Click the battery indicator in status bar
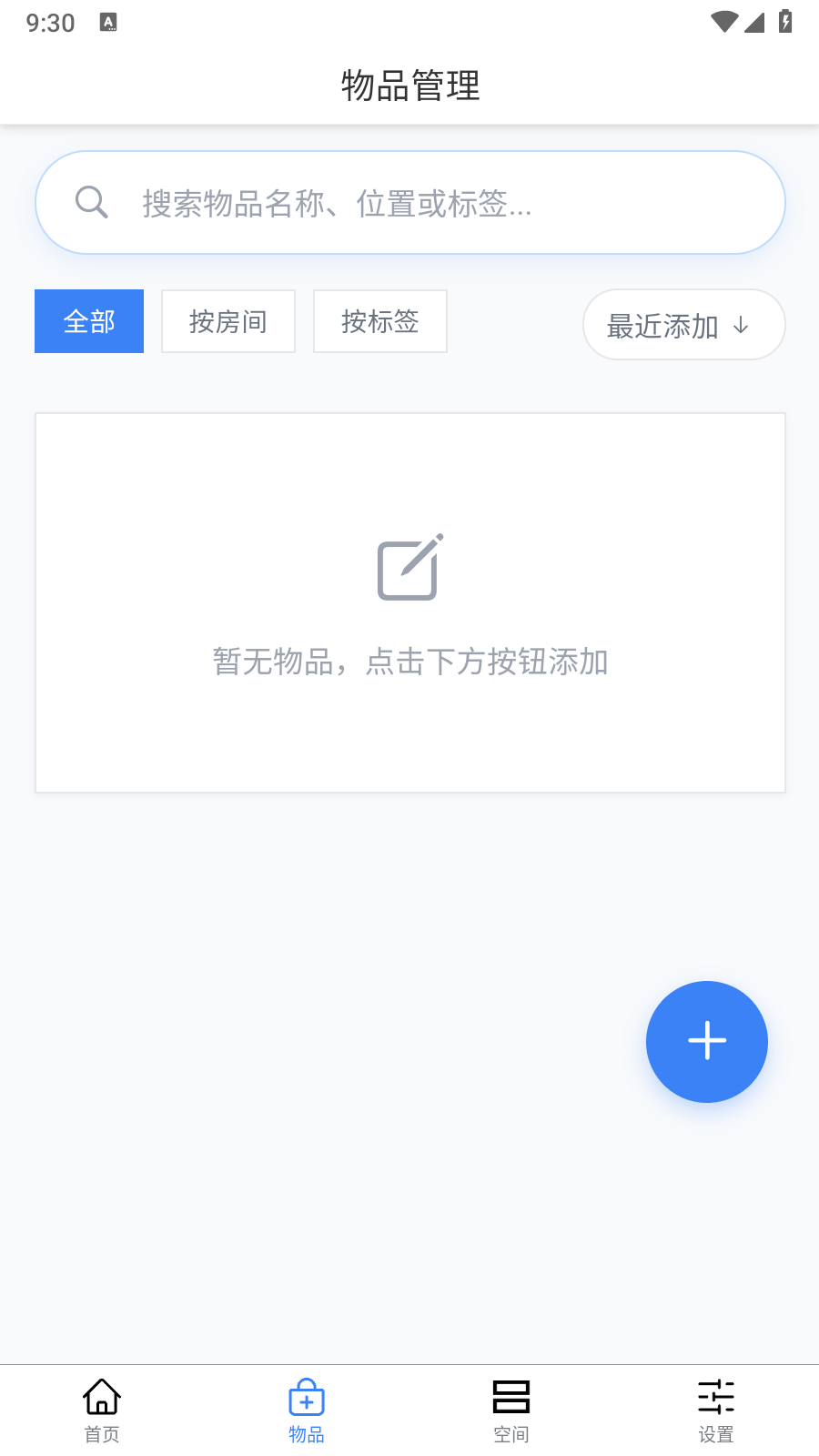The height and width of the screenshot is (1456, 819). pyautogui.click(x=786, y=22)
